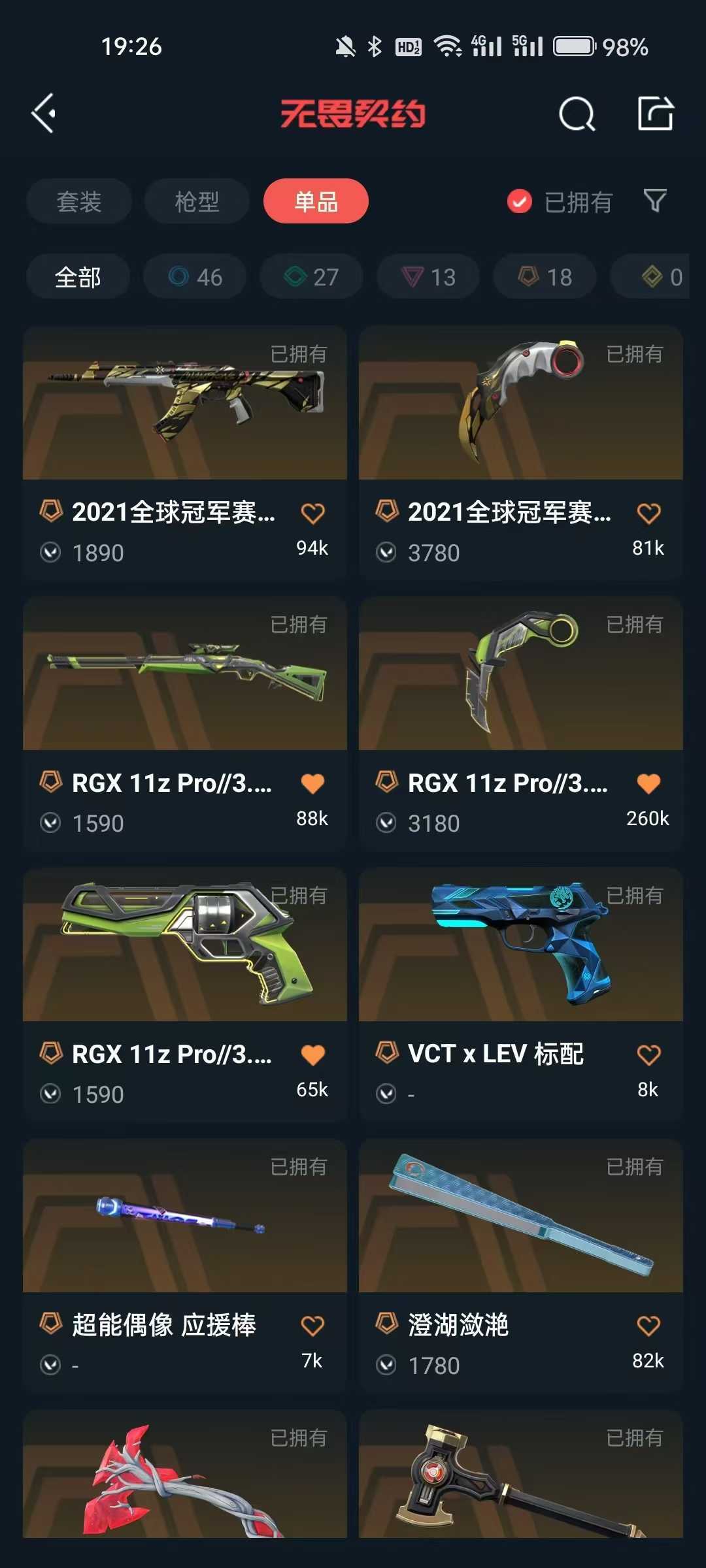This screenshot has width=706, height=1568.
Task: Filter by the chip showing 18
Action: pos(545,277)
